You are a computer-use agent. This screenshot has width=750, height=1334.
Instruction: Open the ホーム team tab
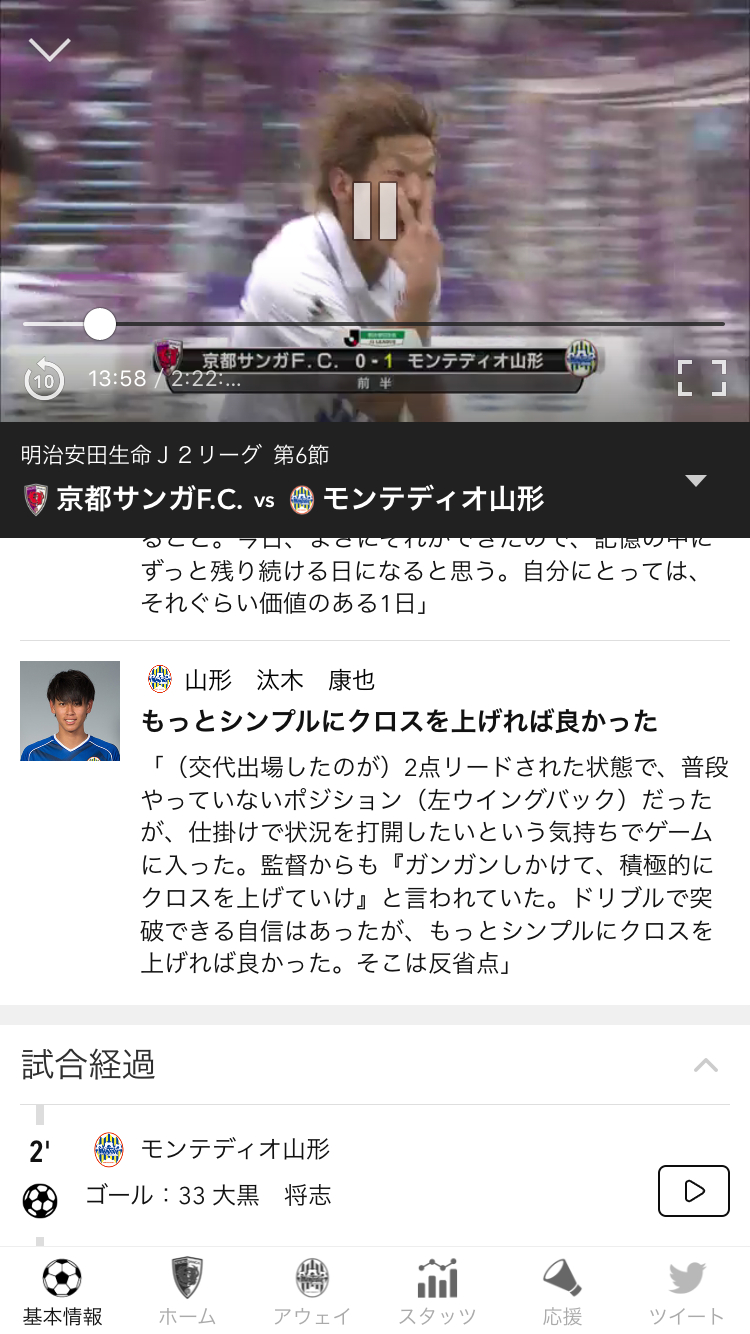click(187, 1291)
